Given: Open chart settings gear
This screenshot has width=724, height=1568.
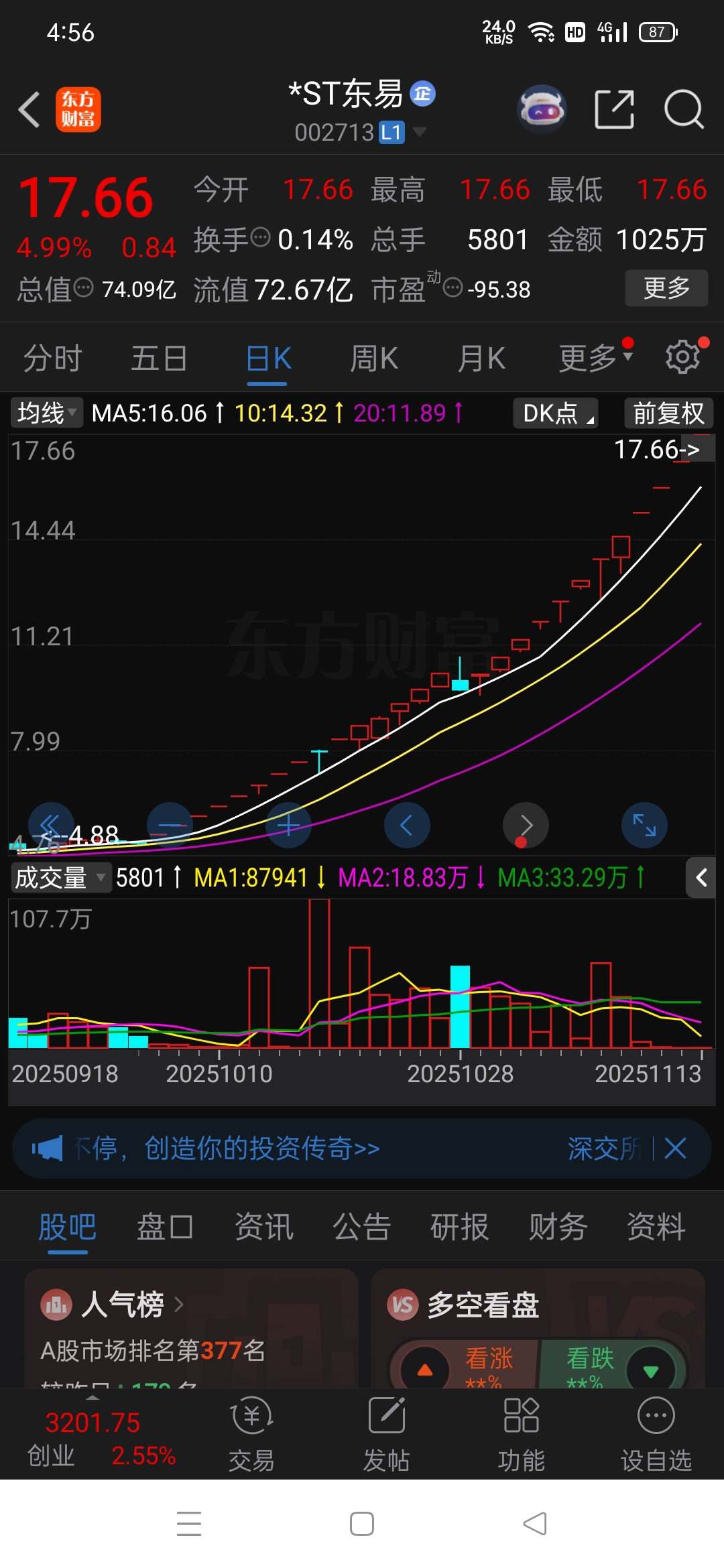Looking at the screenshot, I should coord(682,356).
